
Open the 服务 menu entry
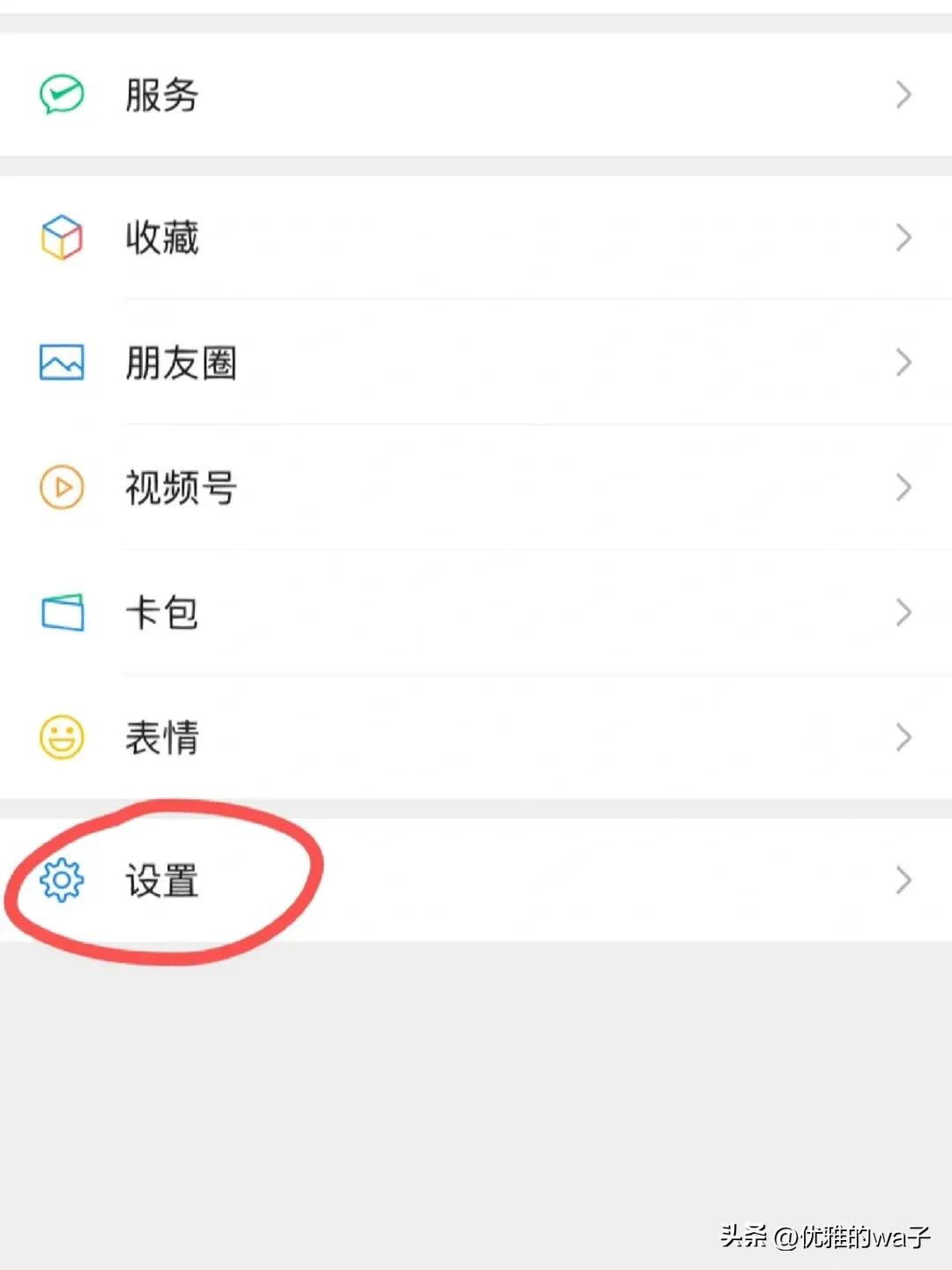pyautogui.click(x=161, y=93)
